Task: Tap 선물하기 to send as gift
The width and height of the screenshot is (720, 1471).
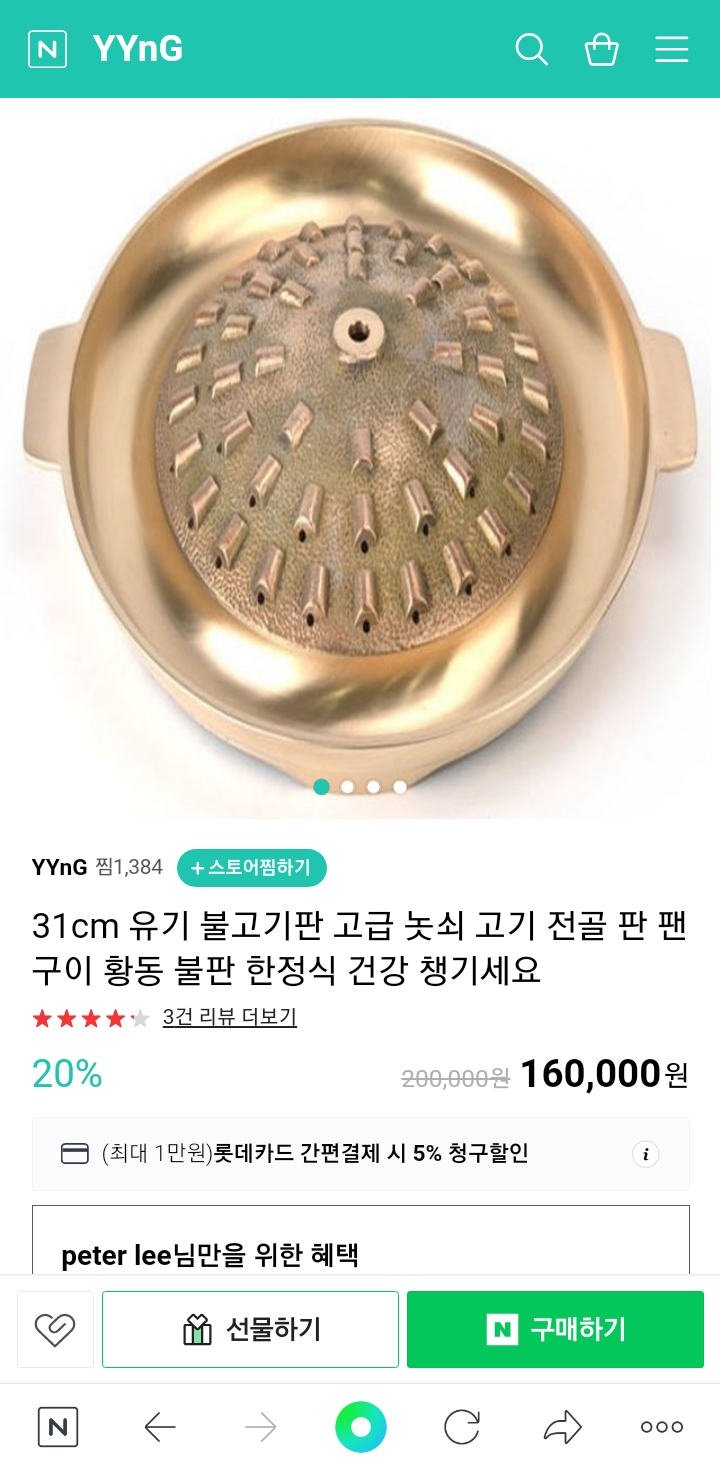Action: point(250,1329)
